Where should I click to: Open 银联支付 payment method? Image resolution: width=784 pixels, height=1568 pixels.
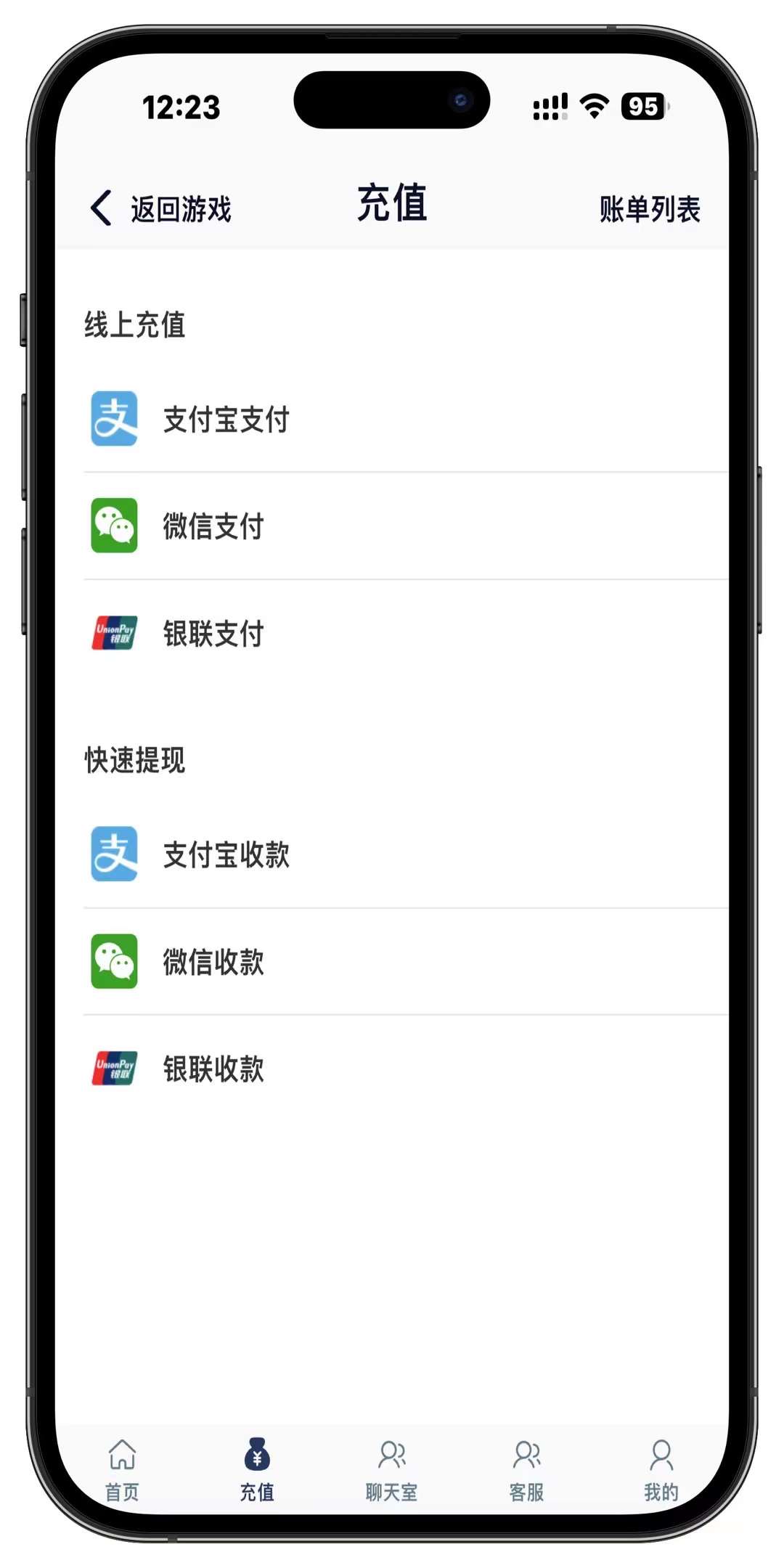point(213,634)
